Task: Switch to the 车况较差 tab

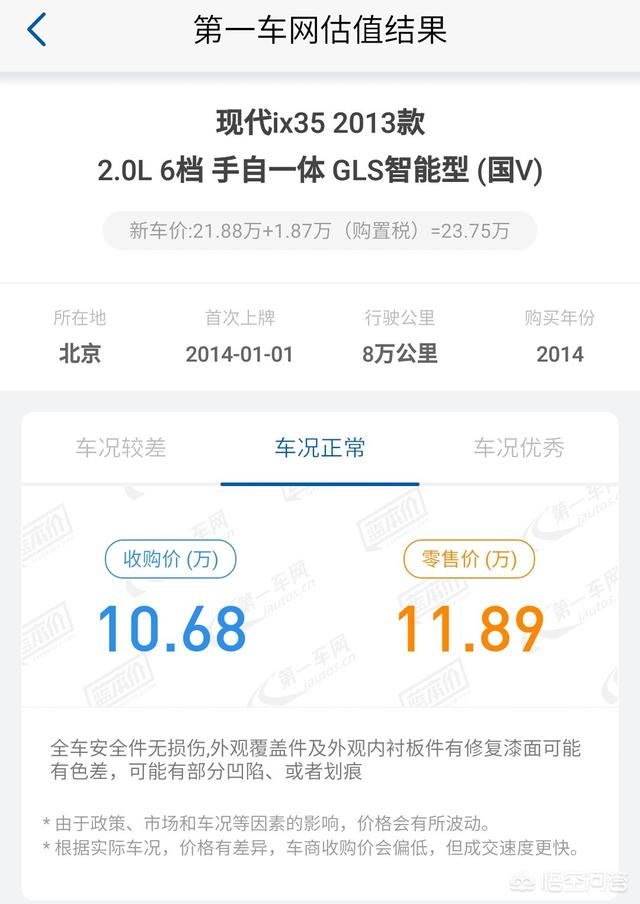Action: [x=120, y=447]
